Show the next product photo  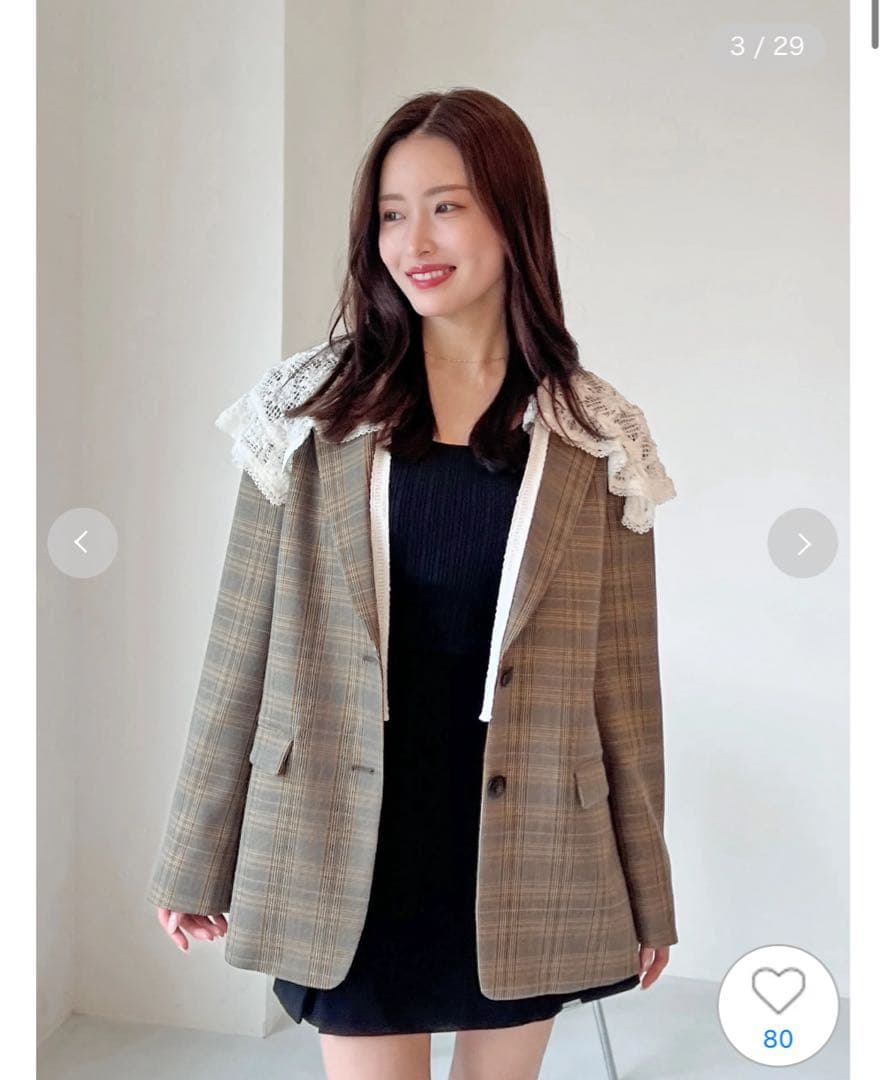[802, 543]
